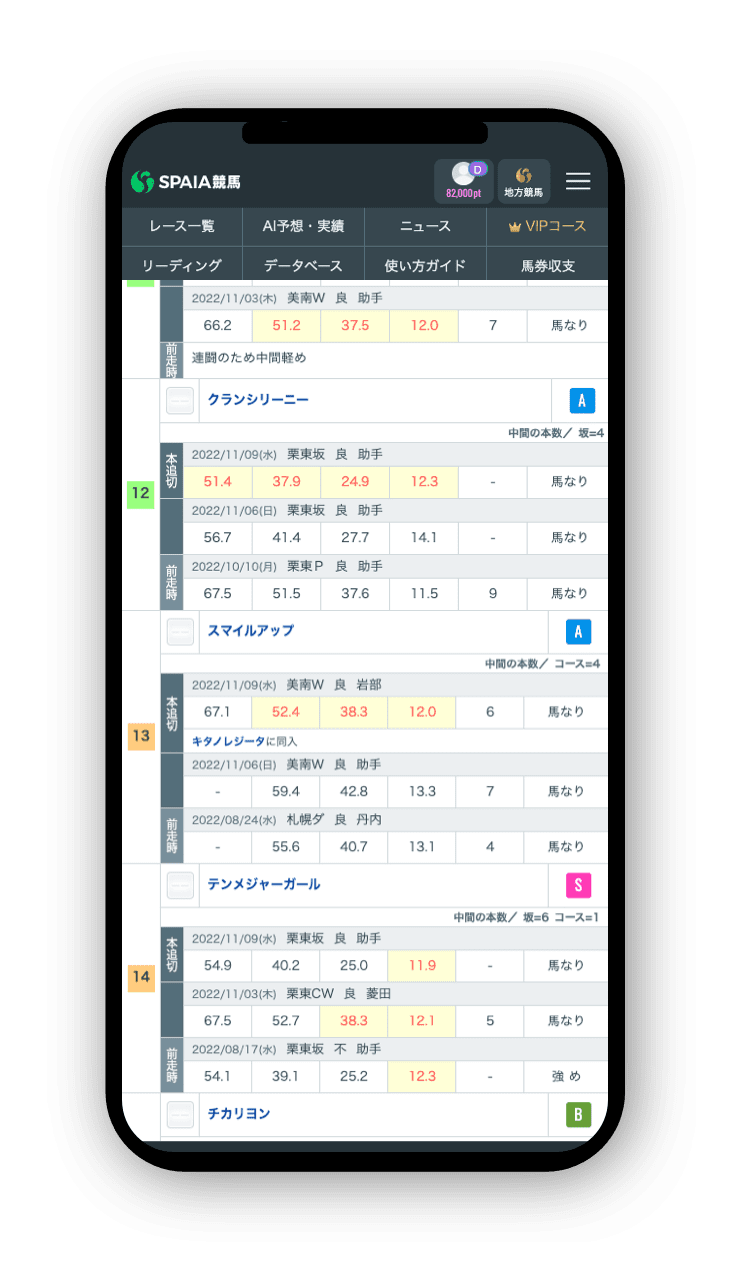Open リーディング rankings

click(182, 265)
